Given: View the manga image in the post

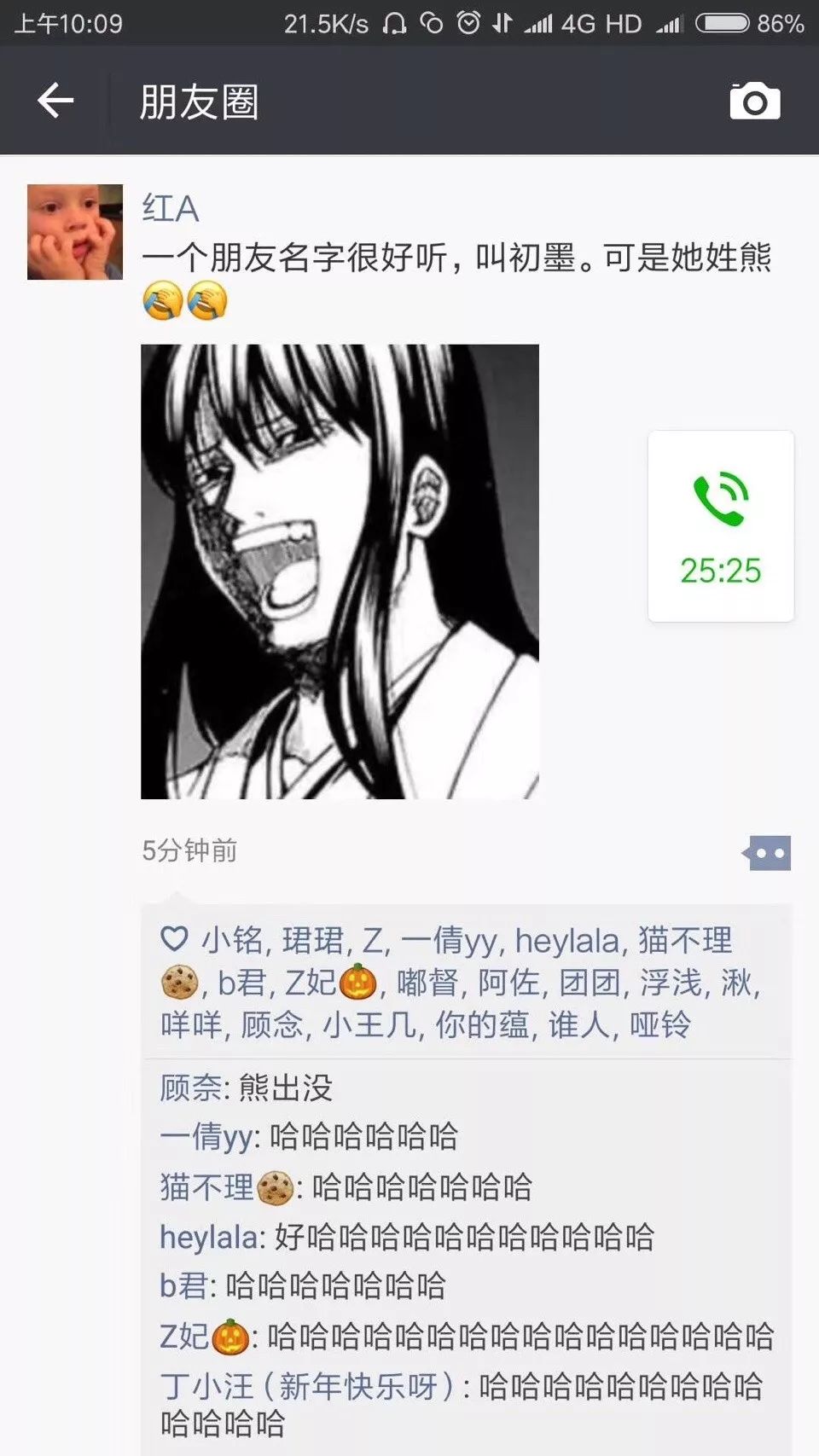Looking at the screenshot, I should coord(340,571).
